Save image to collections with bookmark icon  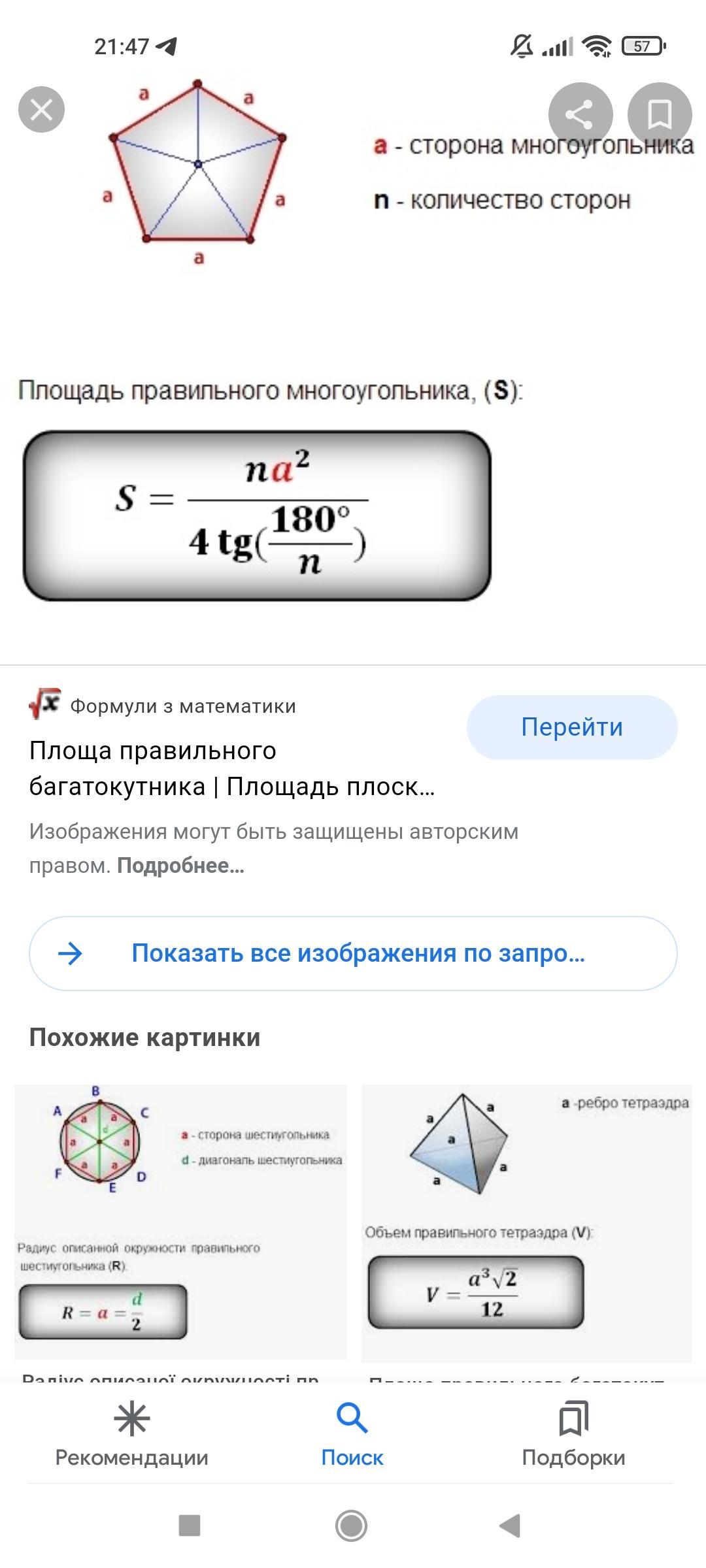coord(660,114)
